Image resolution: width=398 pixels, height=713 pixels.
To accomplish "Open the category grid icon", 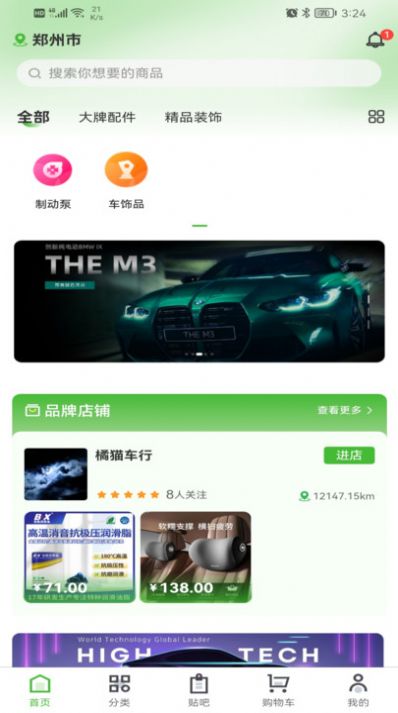I will (376, 117).
